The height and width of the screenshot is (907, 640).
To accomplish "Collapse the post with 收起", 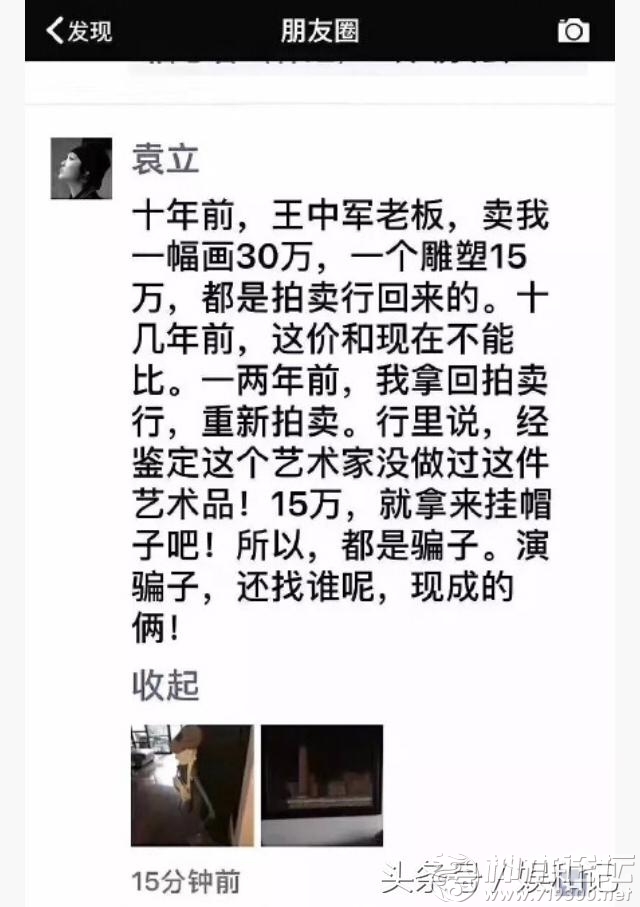I will [x=165, y=686].
